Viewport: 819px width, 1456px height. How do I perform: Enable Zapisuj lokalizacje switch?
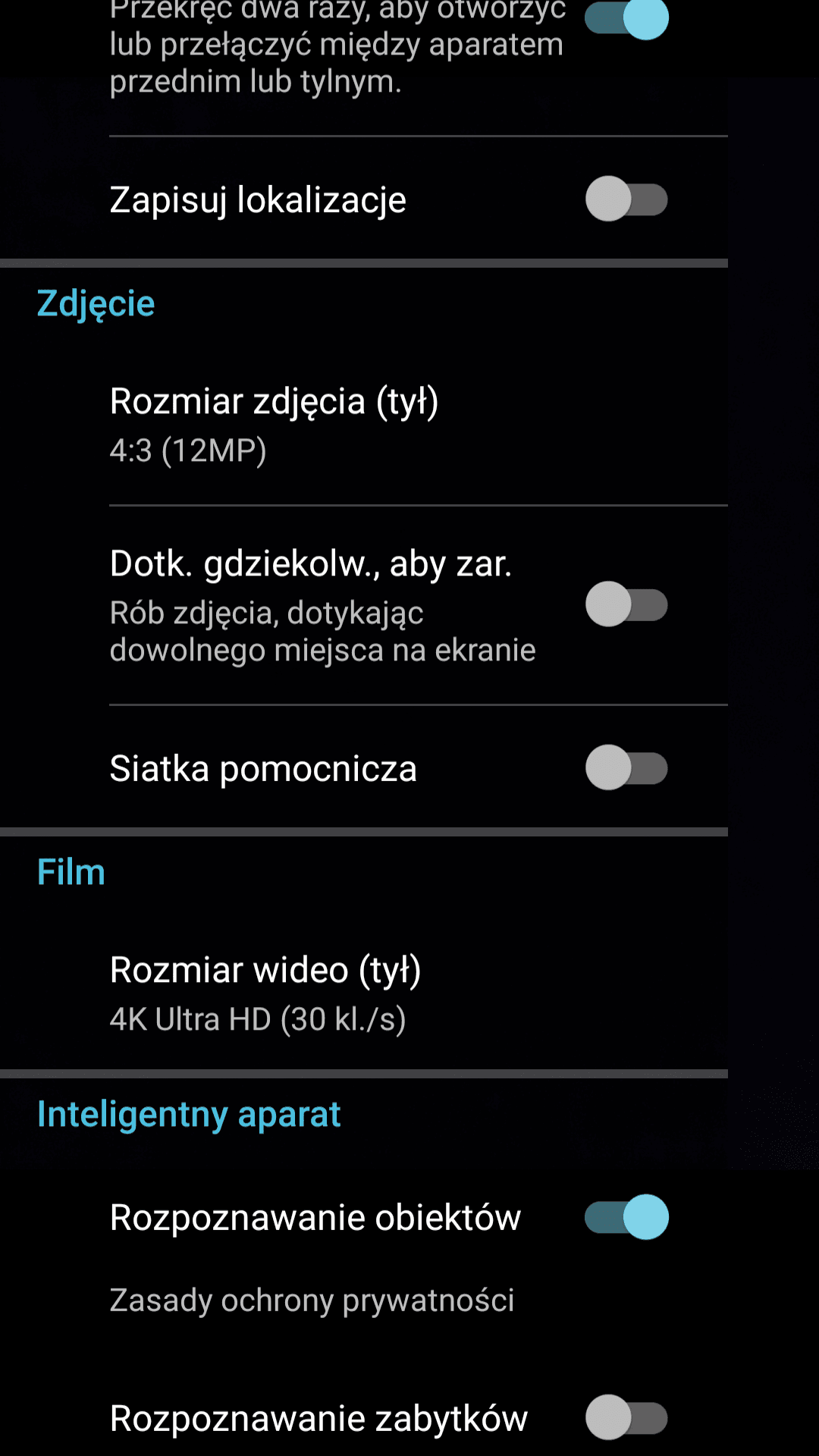coord(626,199)
